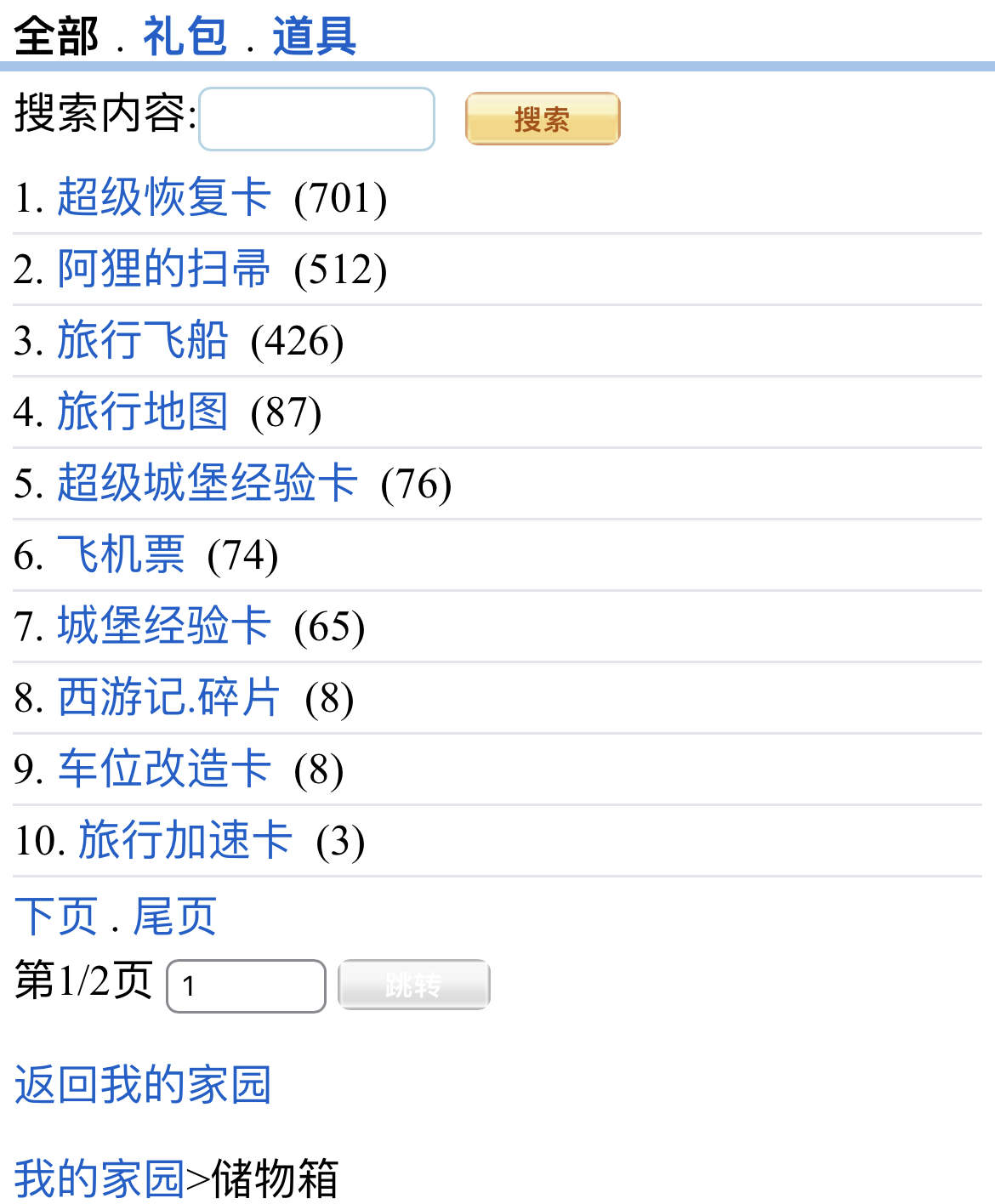Return via 返回我的家园 link
995x1204 pixels.
[x=143, y=1085]
